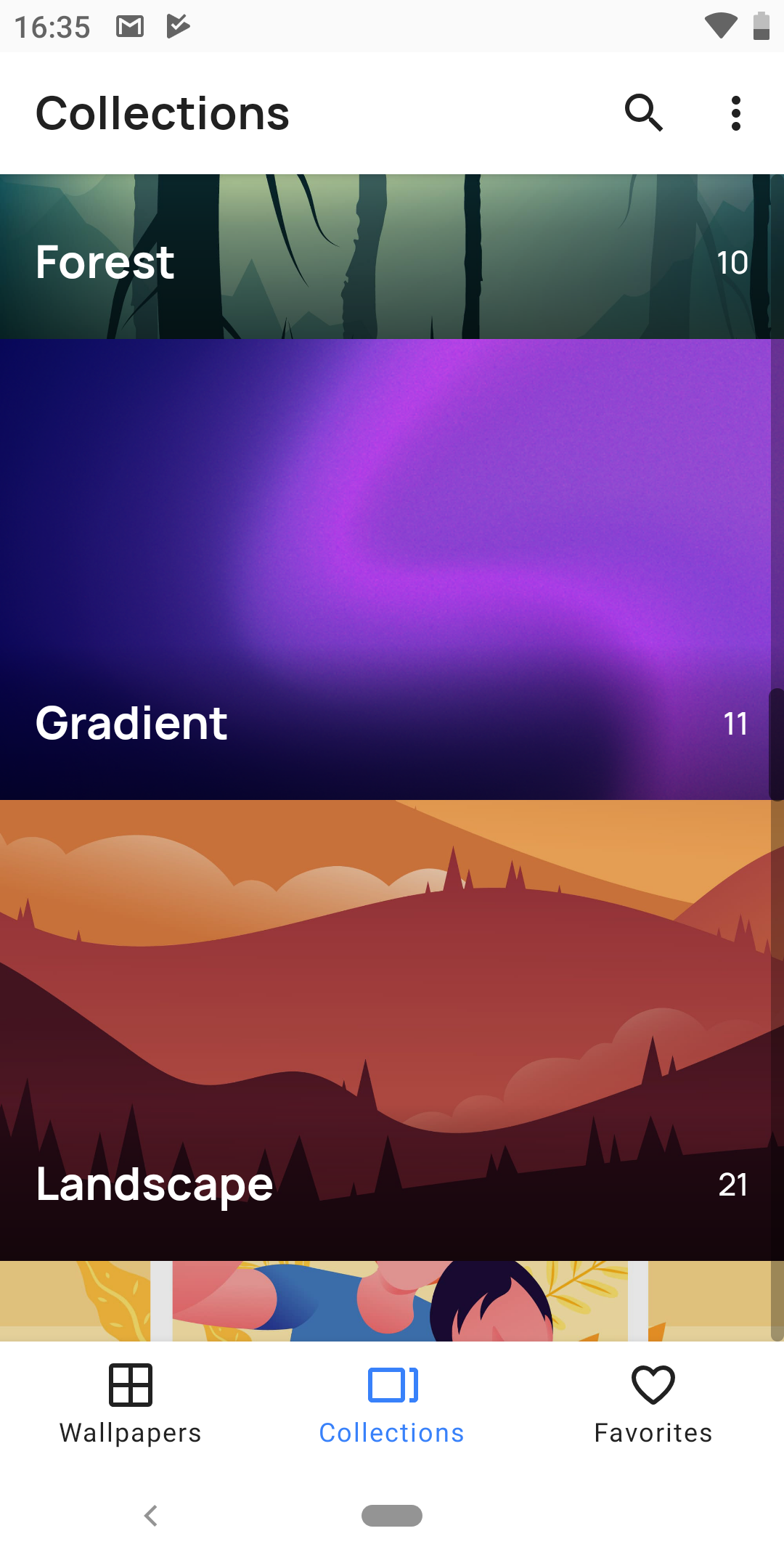Open the Gradient collection

pyautogui.click(x=392, y=570)
